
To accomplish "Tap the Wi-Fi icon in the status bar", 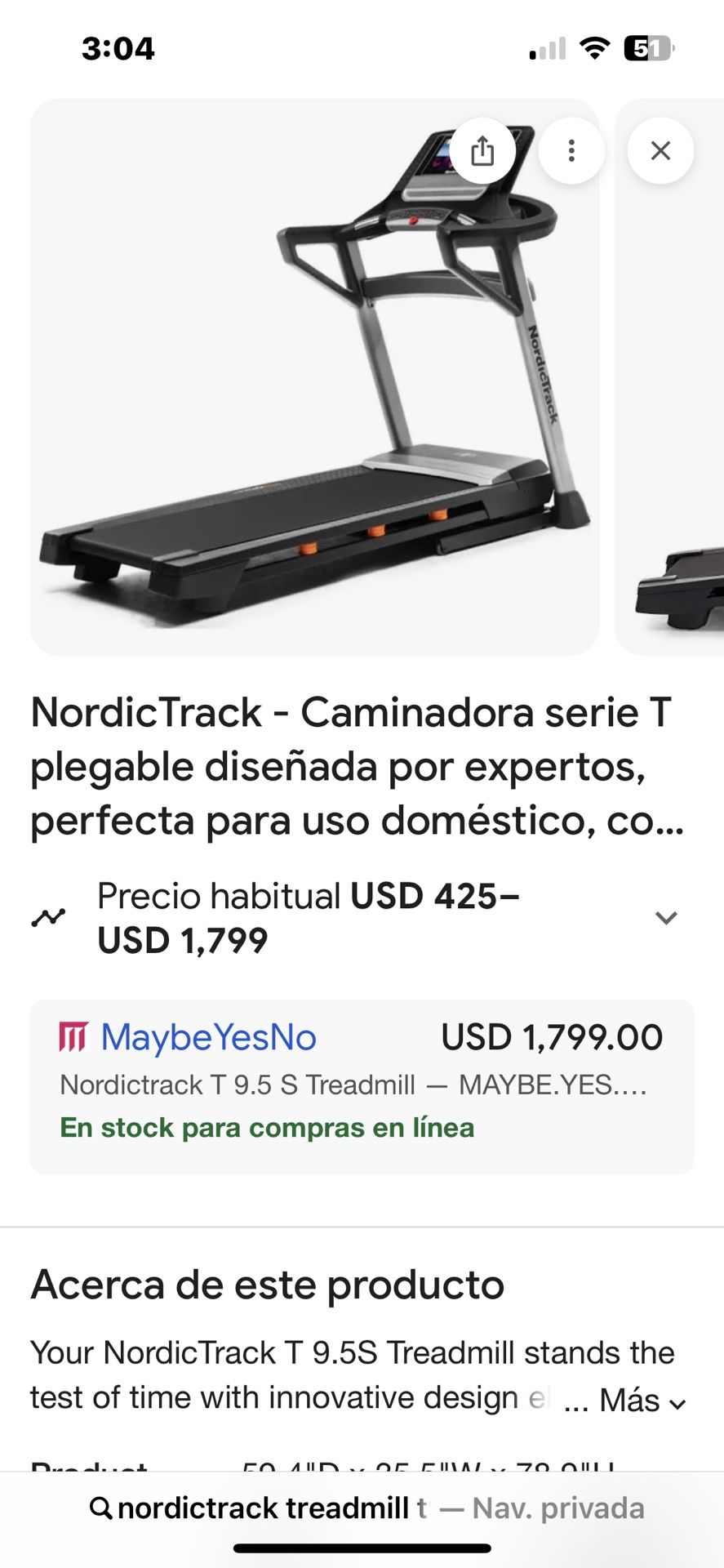I will tap(595, 47).
